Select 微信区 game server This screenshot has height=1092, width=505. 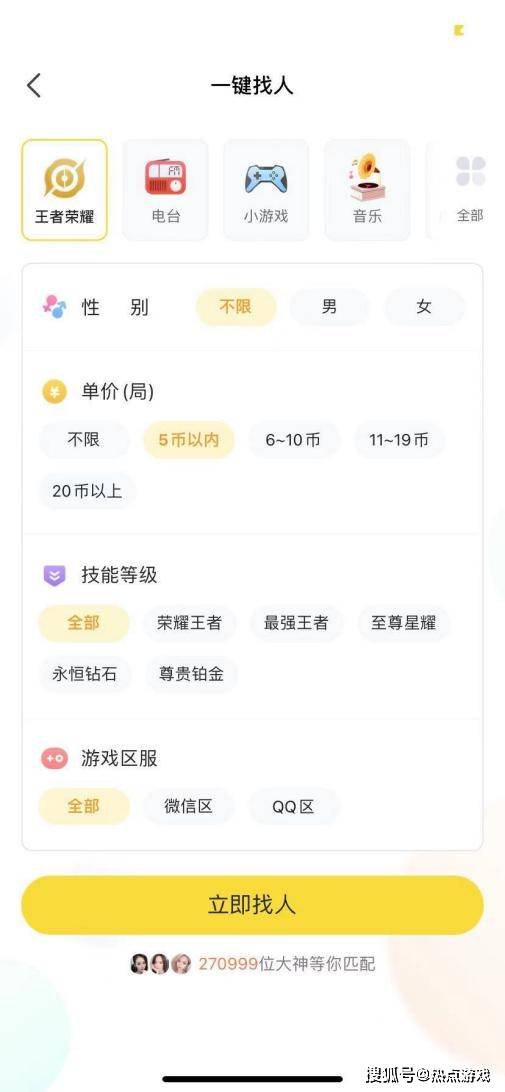point(189,806)
